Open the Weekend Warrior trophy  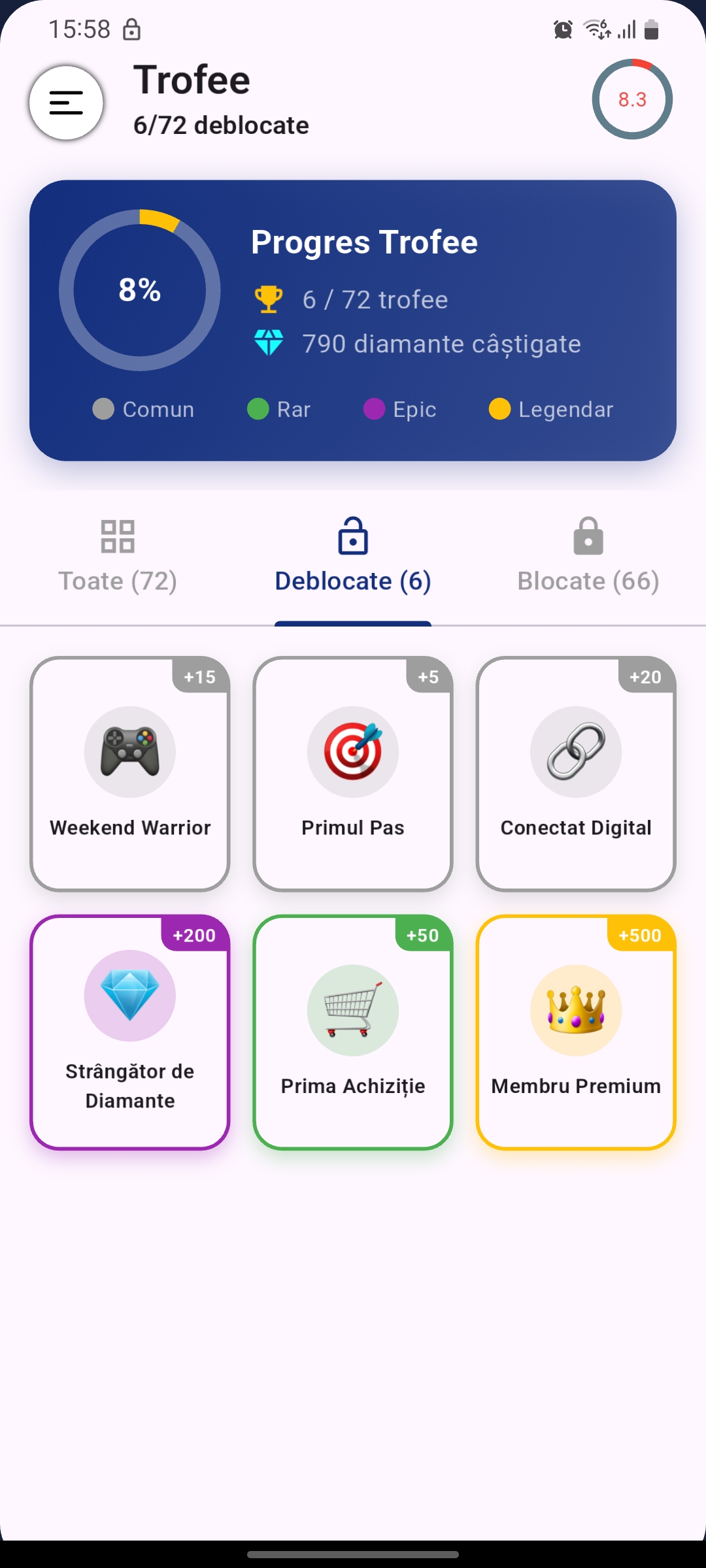[x=130, y=774]
